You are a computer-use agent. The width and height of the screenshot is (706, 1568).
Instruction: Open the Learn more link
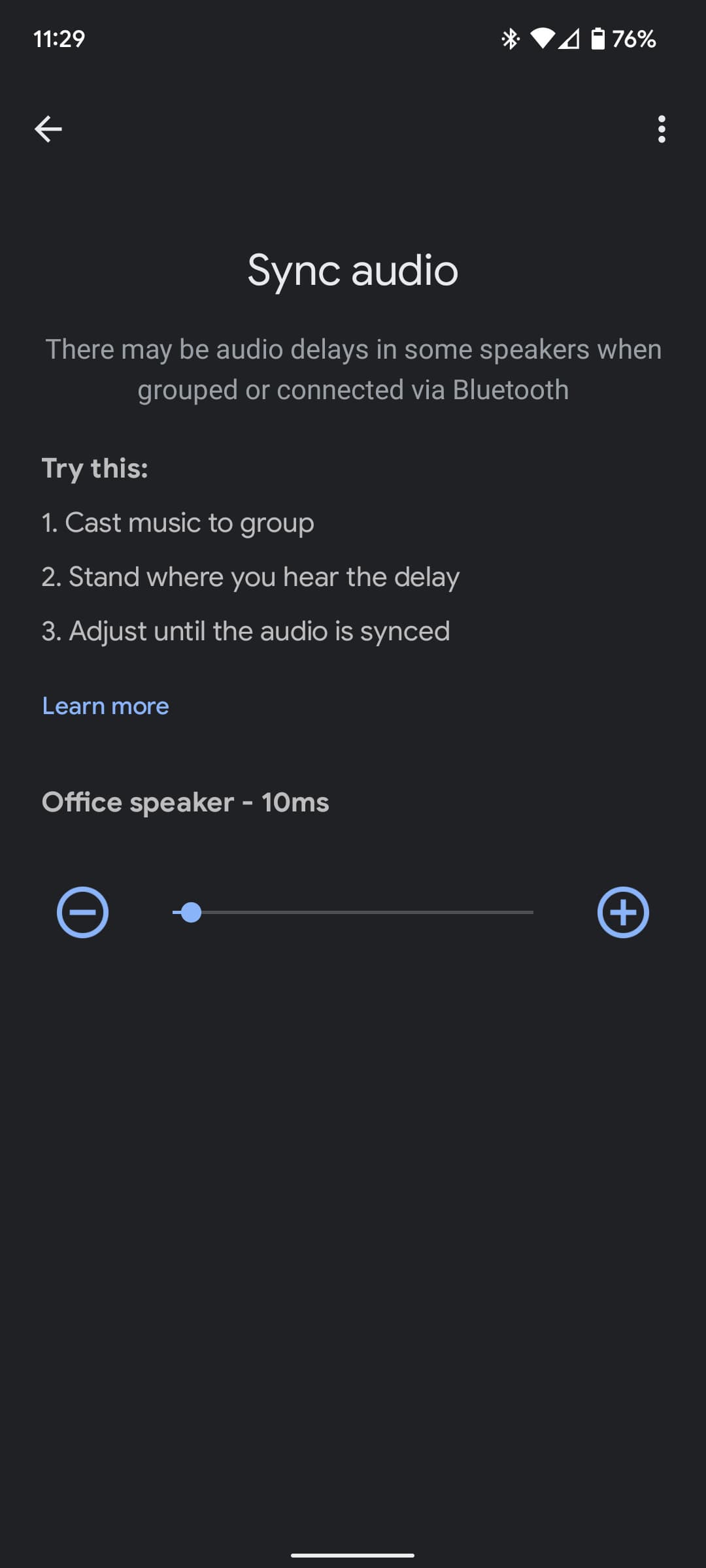[x=105, y=706]
